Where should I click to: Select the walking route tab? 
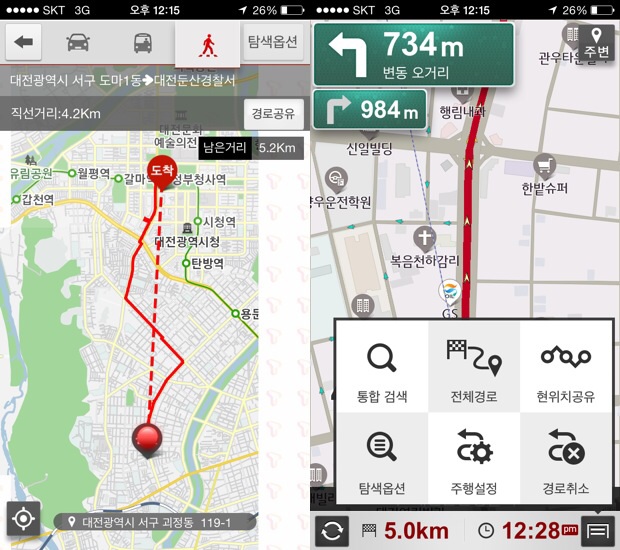click(207, 43)
